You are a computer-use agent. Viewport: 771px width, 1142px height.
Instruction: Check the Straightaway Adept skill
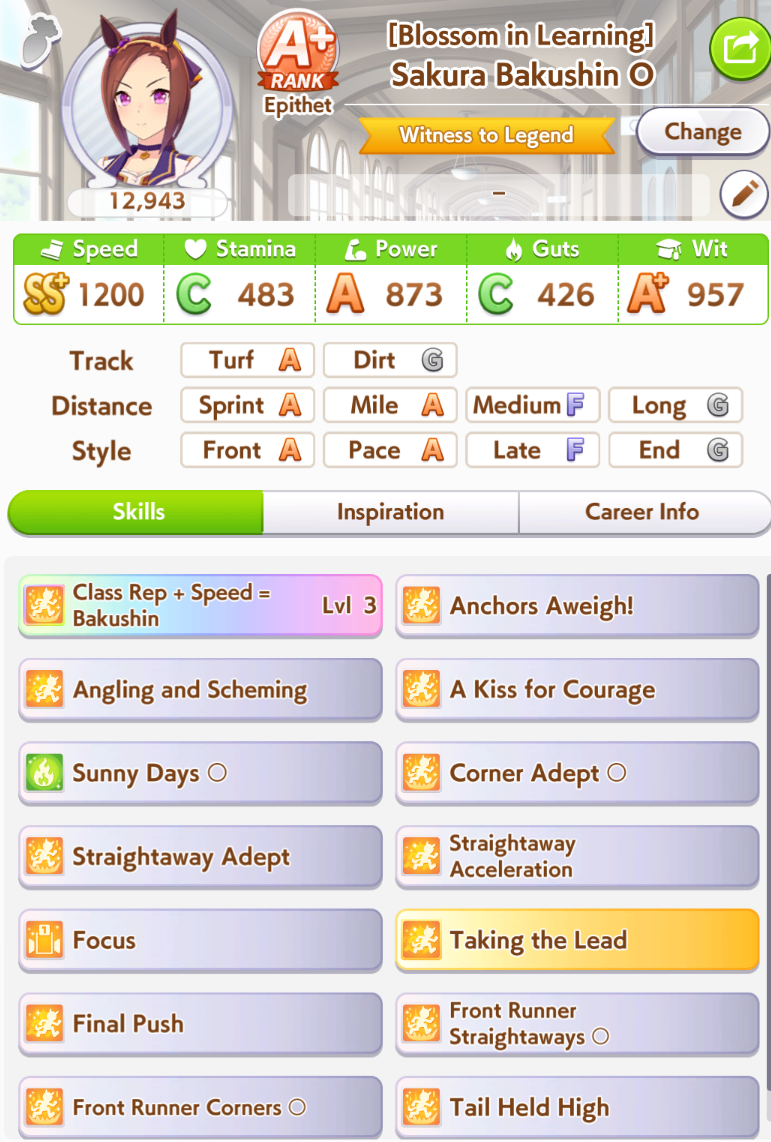[200, 857]
